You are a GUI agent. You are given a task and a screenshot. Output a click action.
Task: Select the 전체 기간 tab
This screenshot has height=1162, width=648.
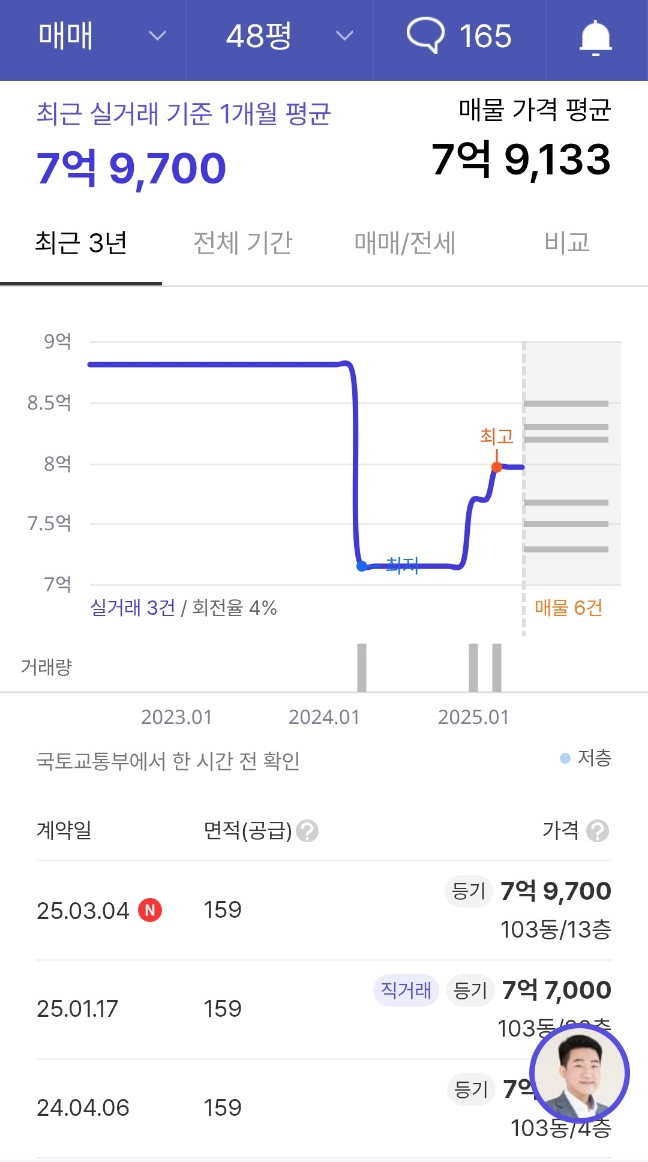243,243
